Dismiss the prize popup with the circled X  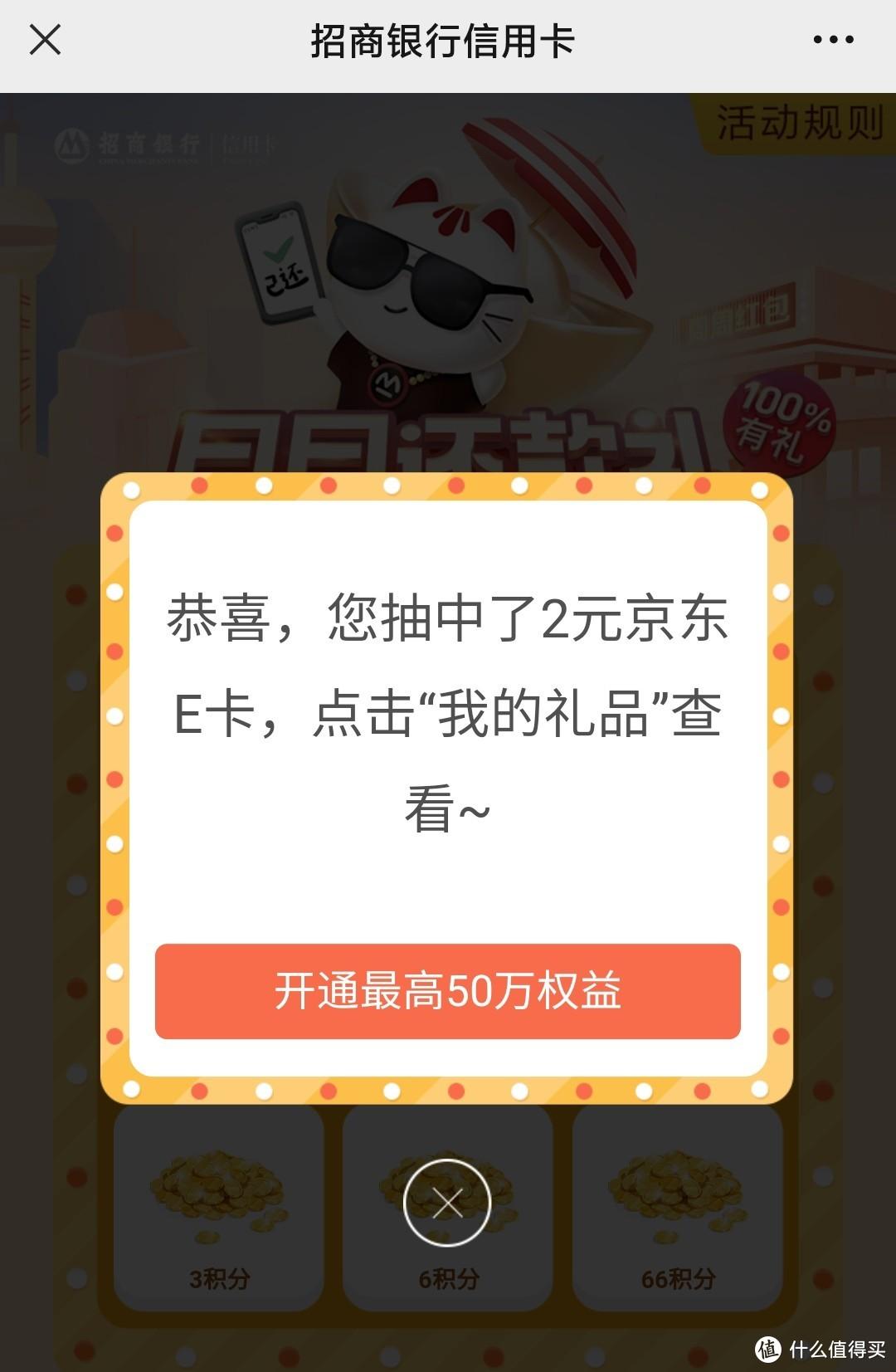[x=447, y=1203]
